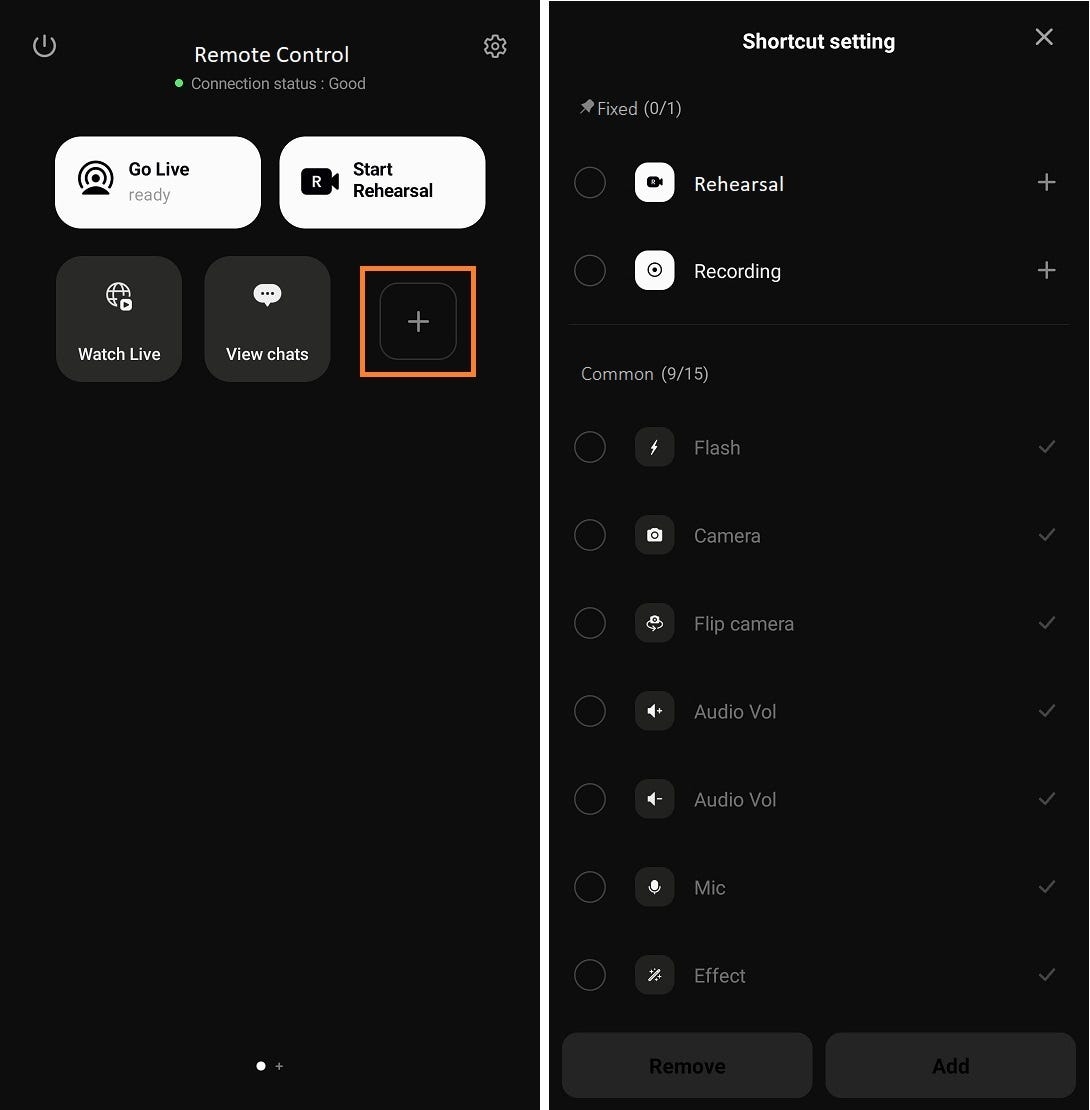Open View chats
Viewport: 1090px width, 1110px height.
[267, 319]
